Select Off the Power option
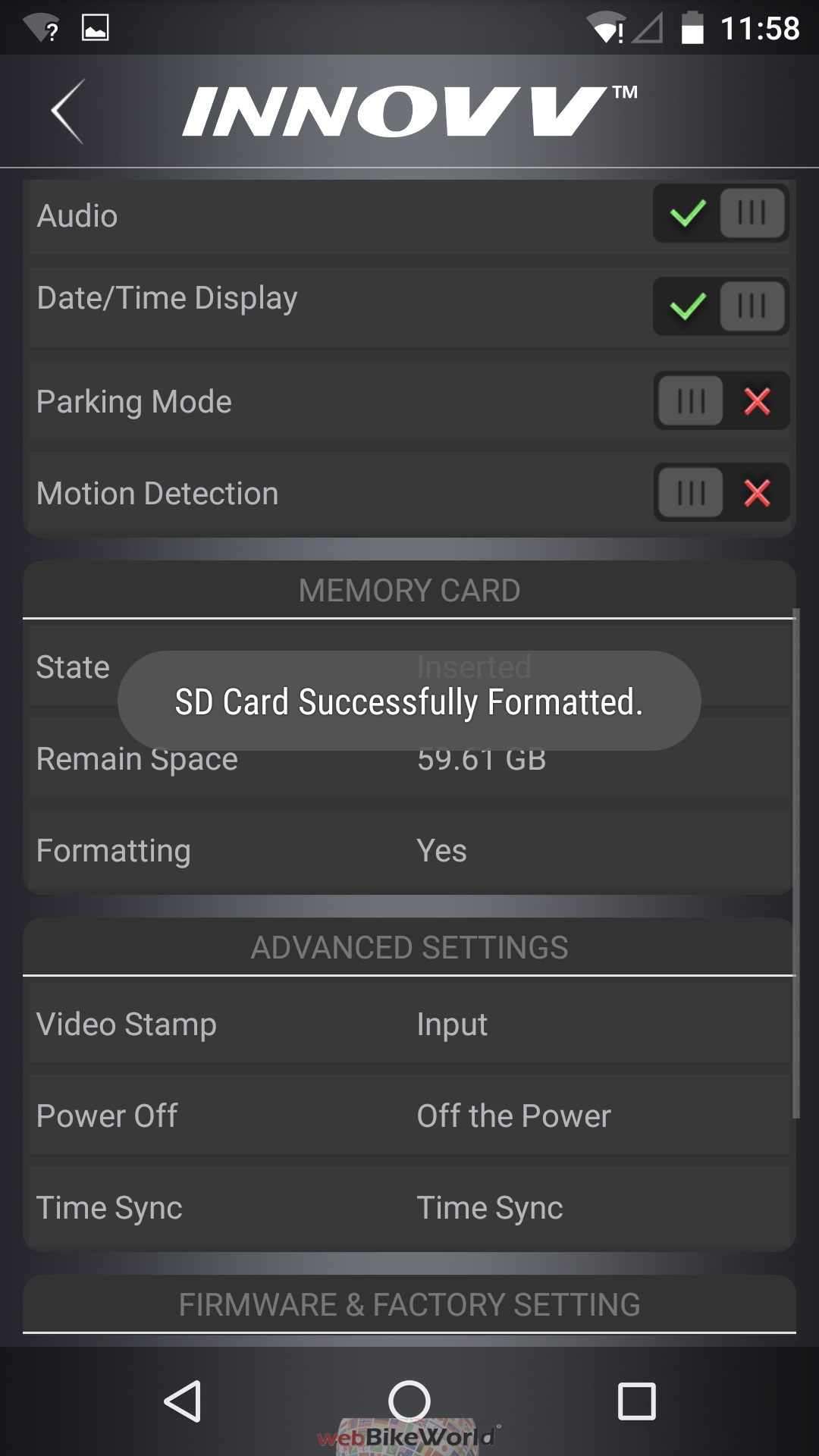 [513, 1116]
